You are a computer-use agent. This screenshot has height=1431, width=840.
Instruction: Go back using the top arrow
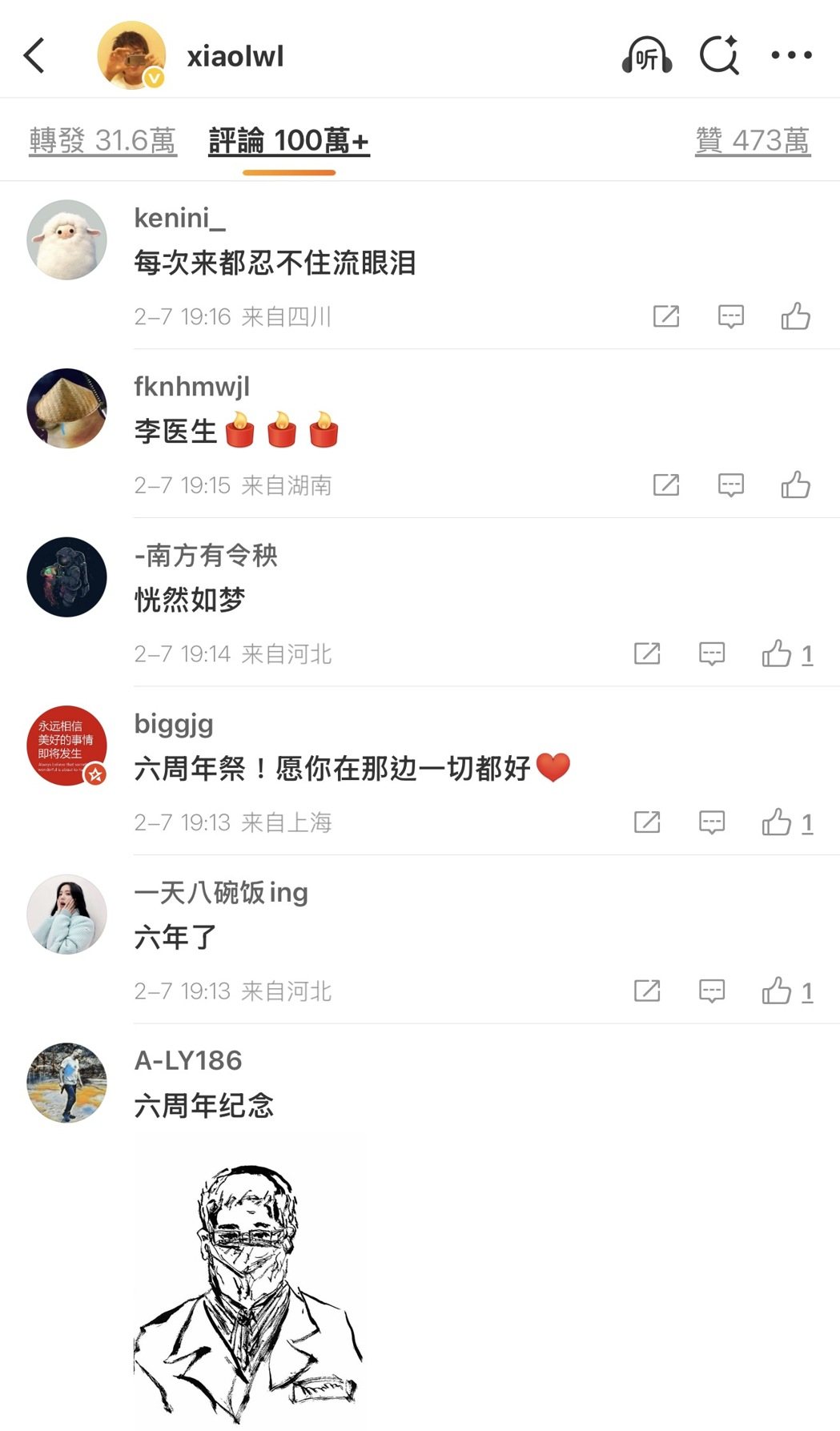click(34, 56)
